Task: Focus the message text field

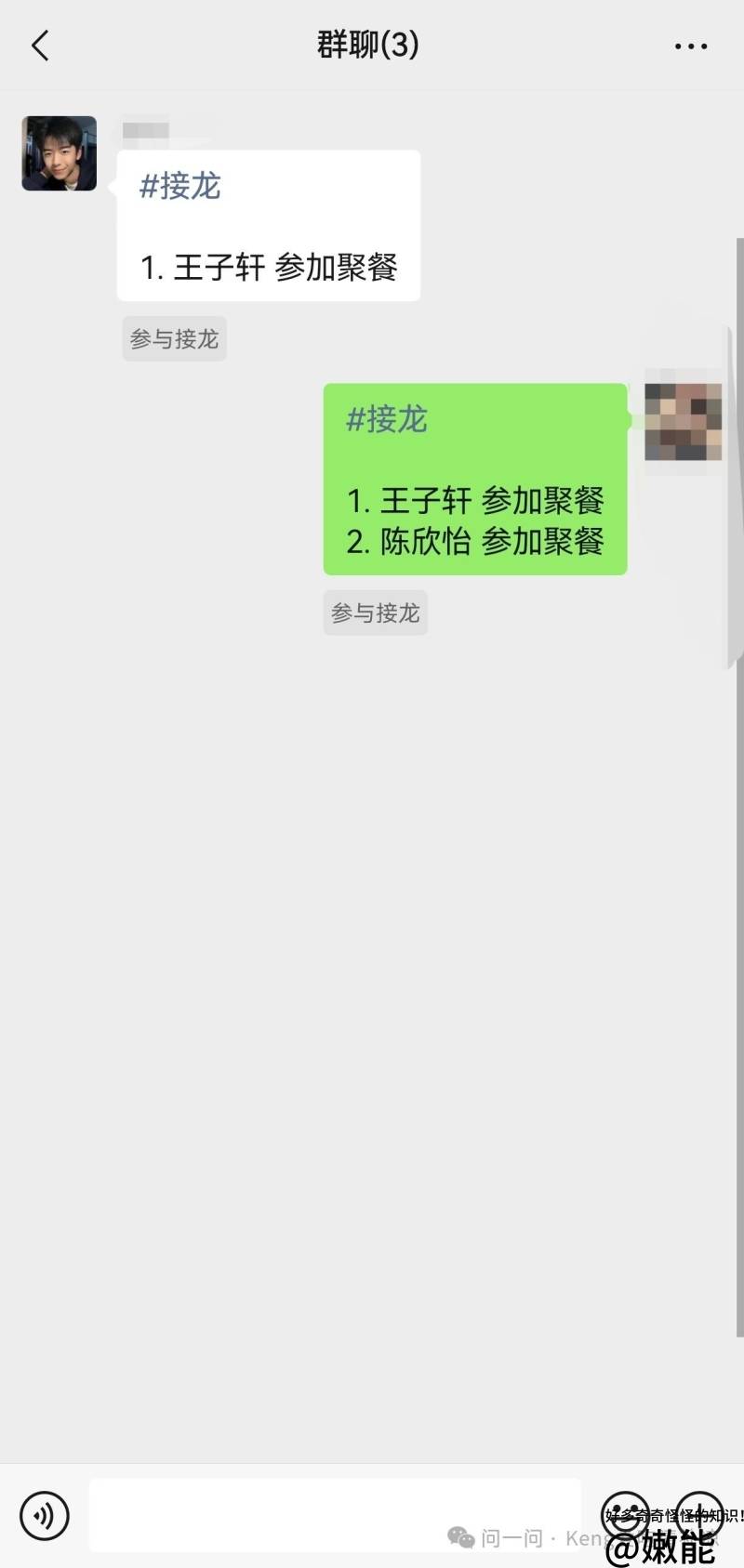Action: point(335,1515)
